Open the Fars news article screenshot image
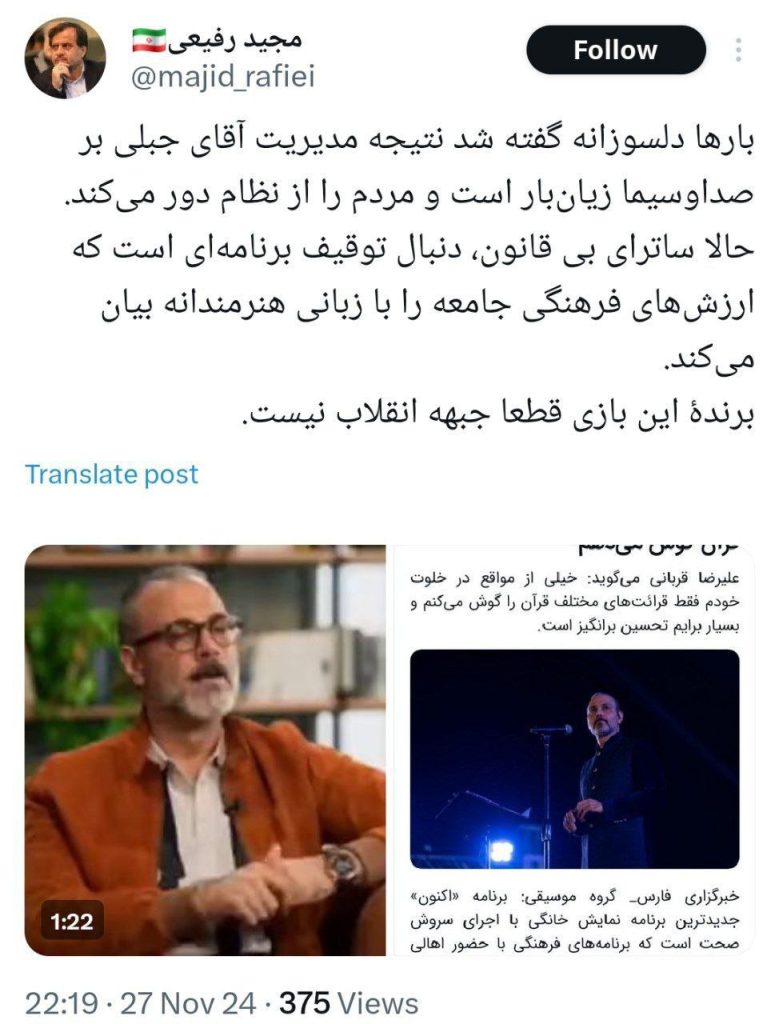Viewport: 779px width, 1024px height. click(573, 750)
